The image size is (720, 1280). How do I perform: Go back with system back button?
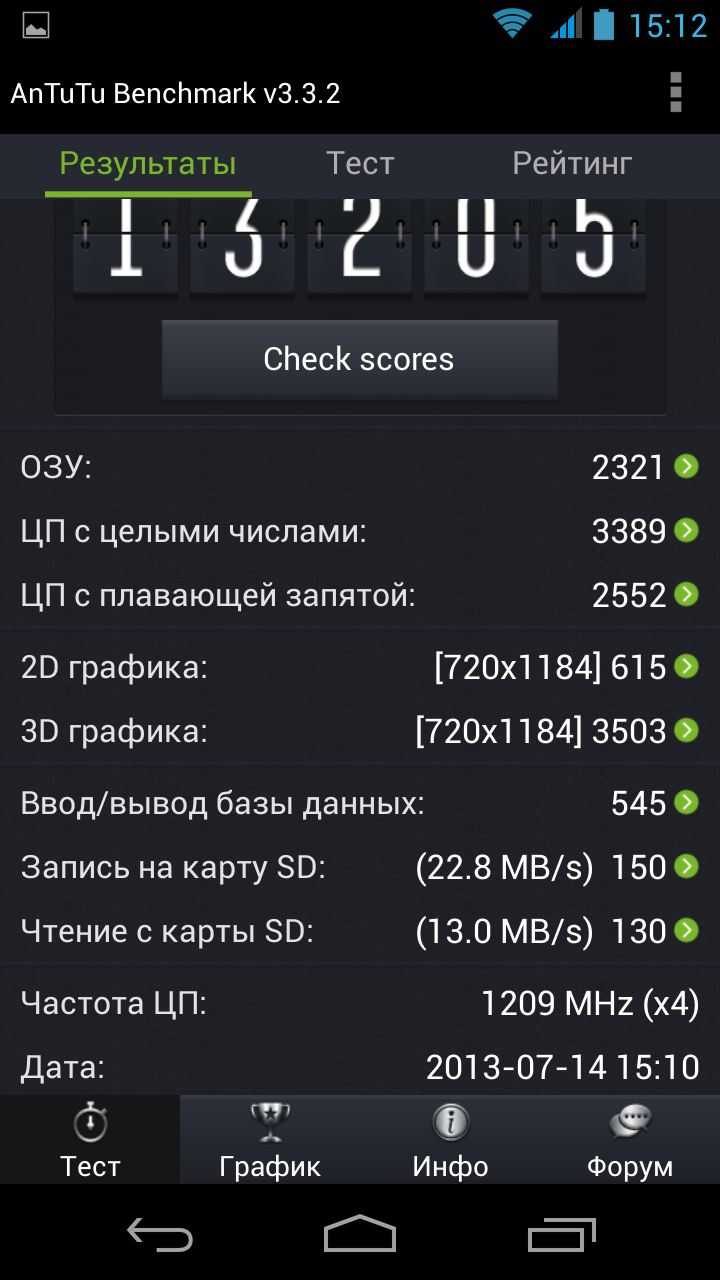[x=160, y=1235]
